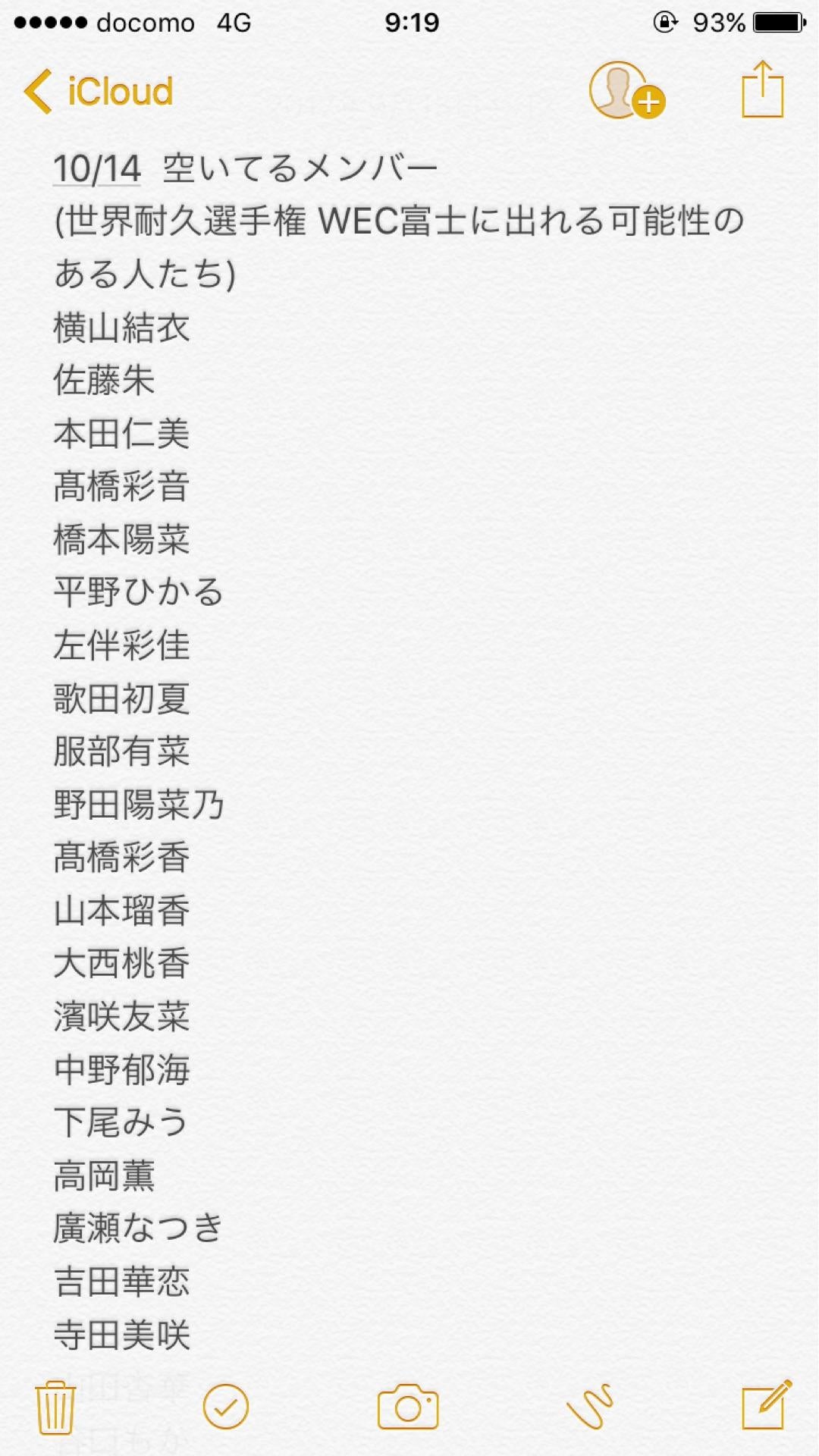Open the share sheet
The height and width of the screenshot is (1456, 819).
761,90
